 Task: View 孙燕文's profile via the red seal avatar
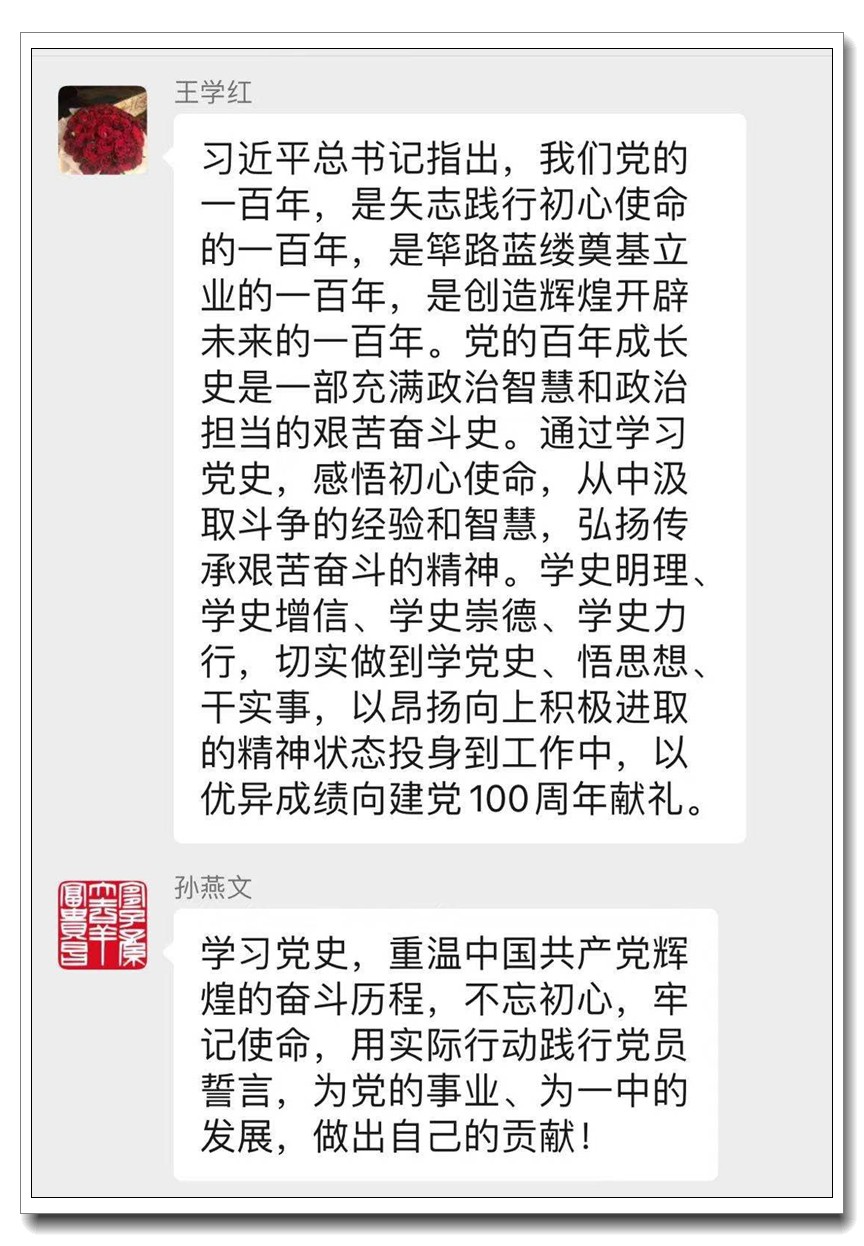pyautogui.click(x=102, y=925)
